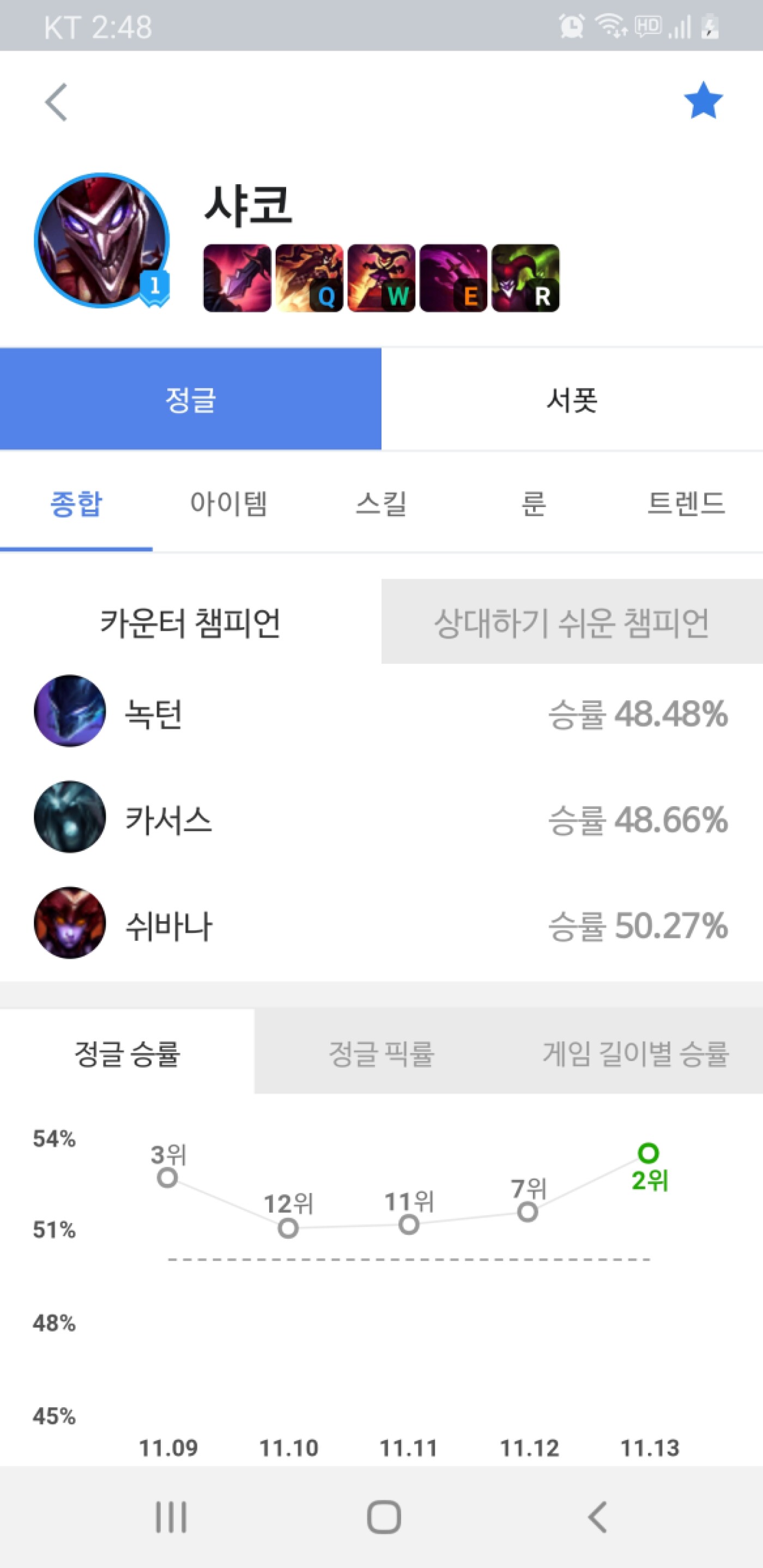Go back using the top-left arrow

coord(56,102)
